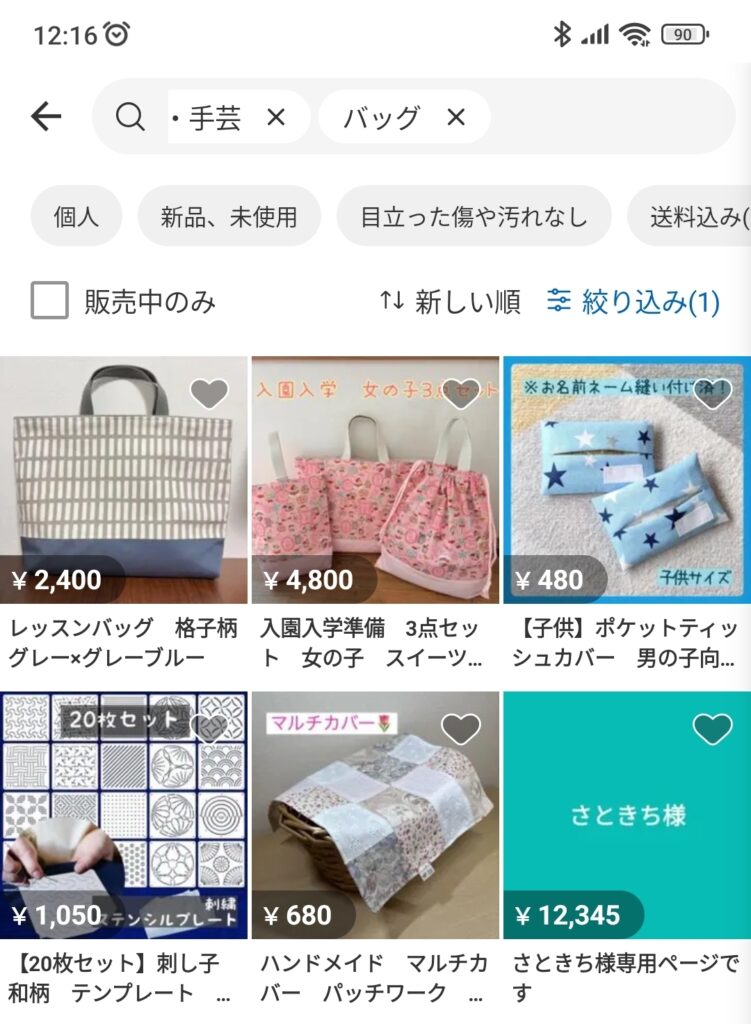Open the 刺し子 和柄 テンプレート listing
Screen dimensions: 751x1024
pyautogui.click(x=123, y=815)
